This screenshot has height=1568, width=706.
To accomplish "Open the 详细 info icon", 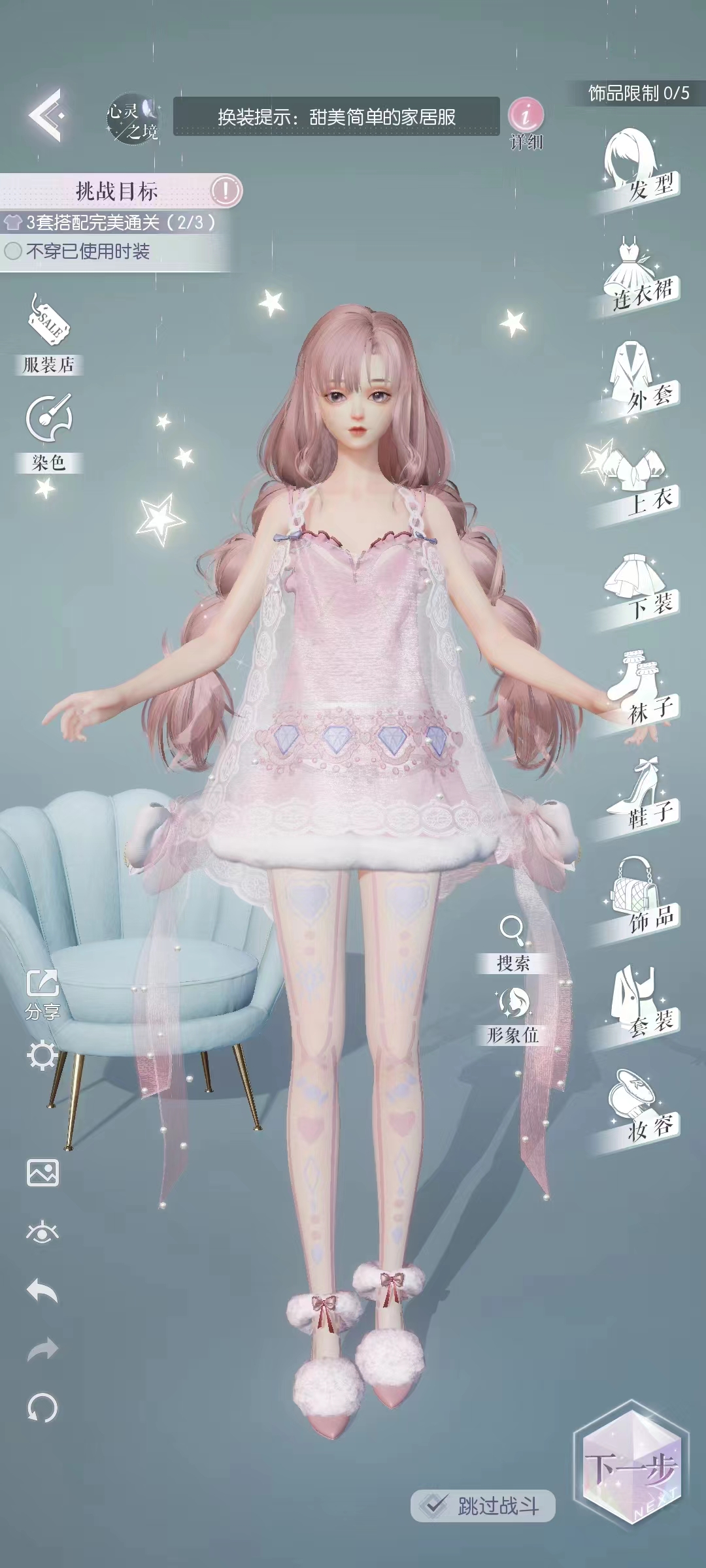I will click(x=526, y=116).
